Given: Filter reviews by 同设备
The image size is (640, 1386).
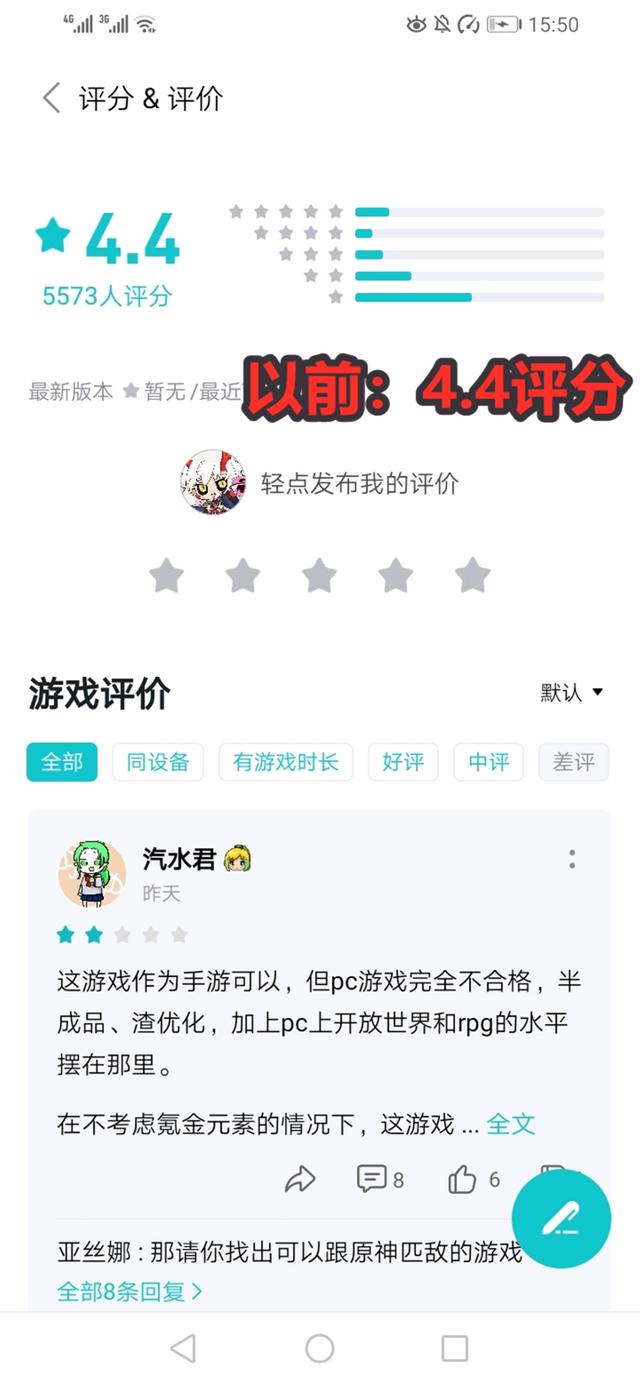Looking at the screenshot, I should [158, 762].
